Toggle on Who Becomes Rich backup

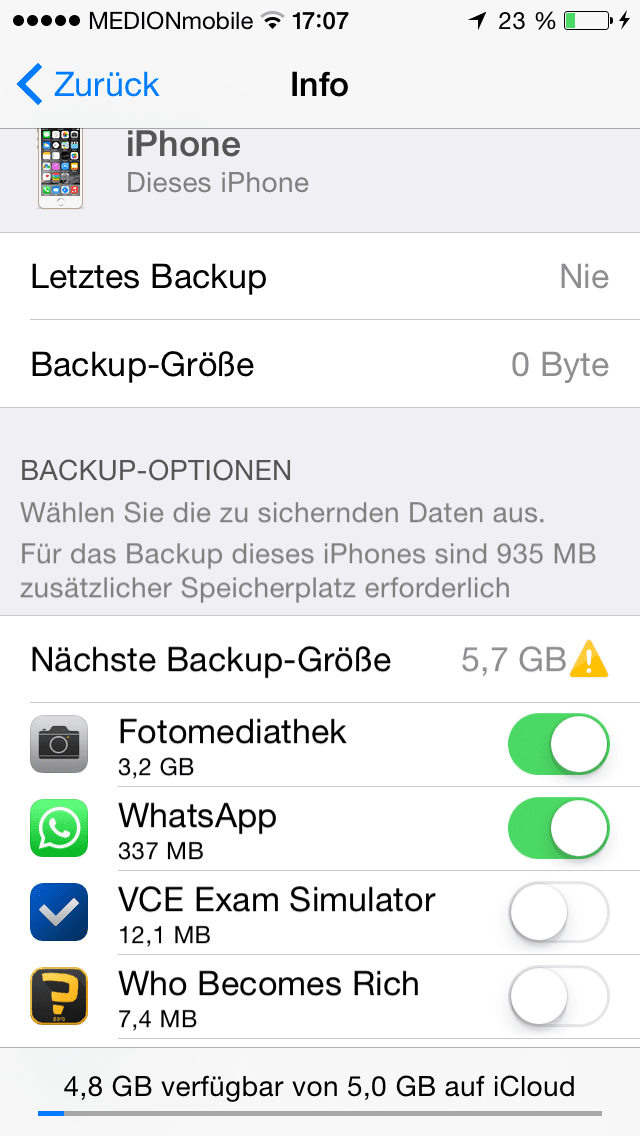coord(559,996)
